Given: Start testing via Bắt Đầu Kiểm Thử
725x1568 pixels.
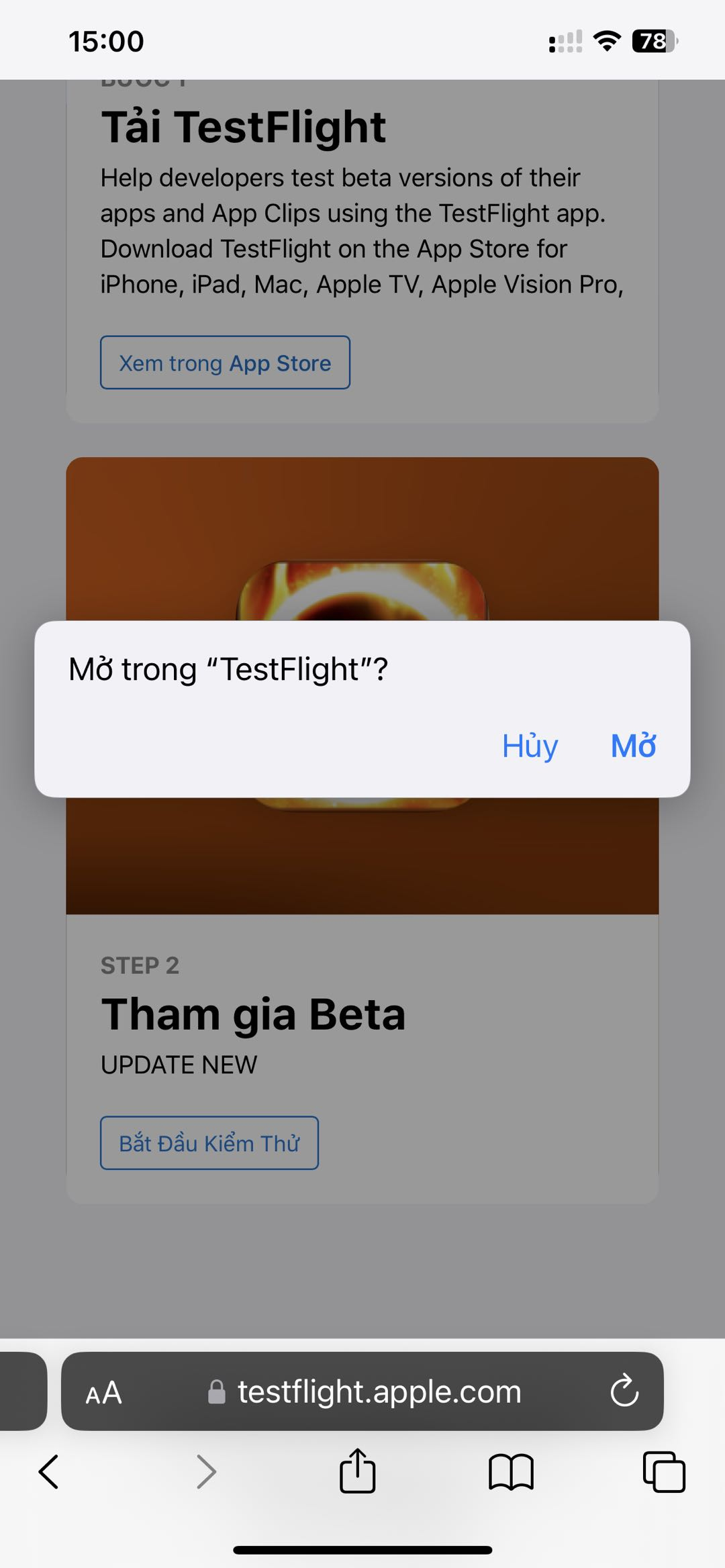Looking at the screenshot, I should tap(209, 1142).
